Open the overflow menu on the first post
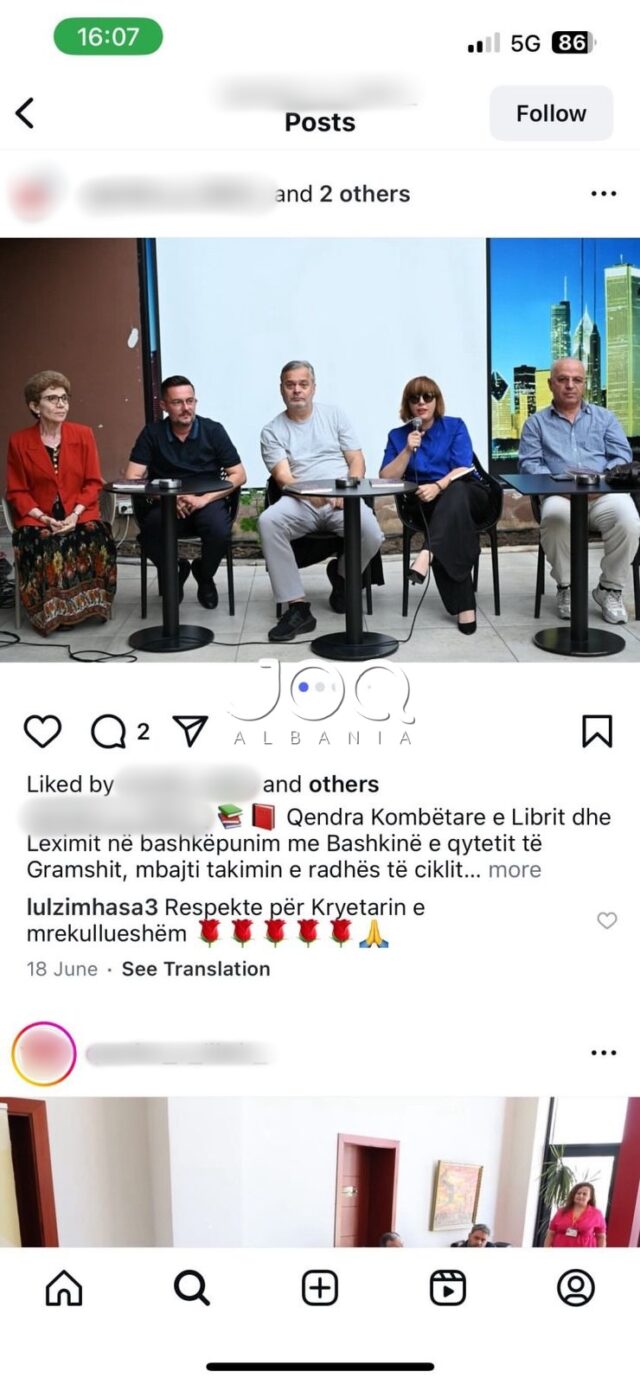640x1384 pixels. tap(603, 194)
